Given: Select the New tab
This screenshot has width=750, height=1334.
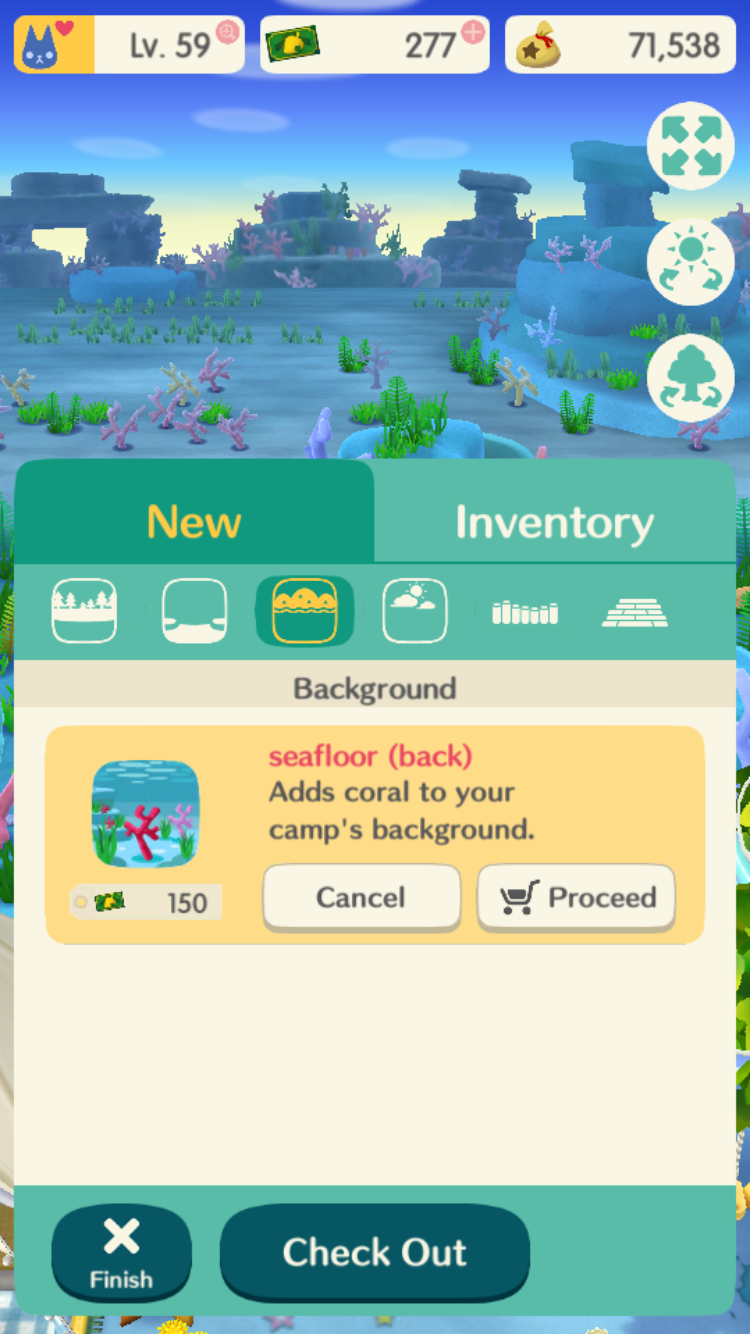Looking at the screenshot, I should click(x=194, y=521).
